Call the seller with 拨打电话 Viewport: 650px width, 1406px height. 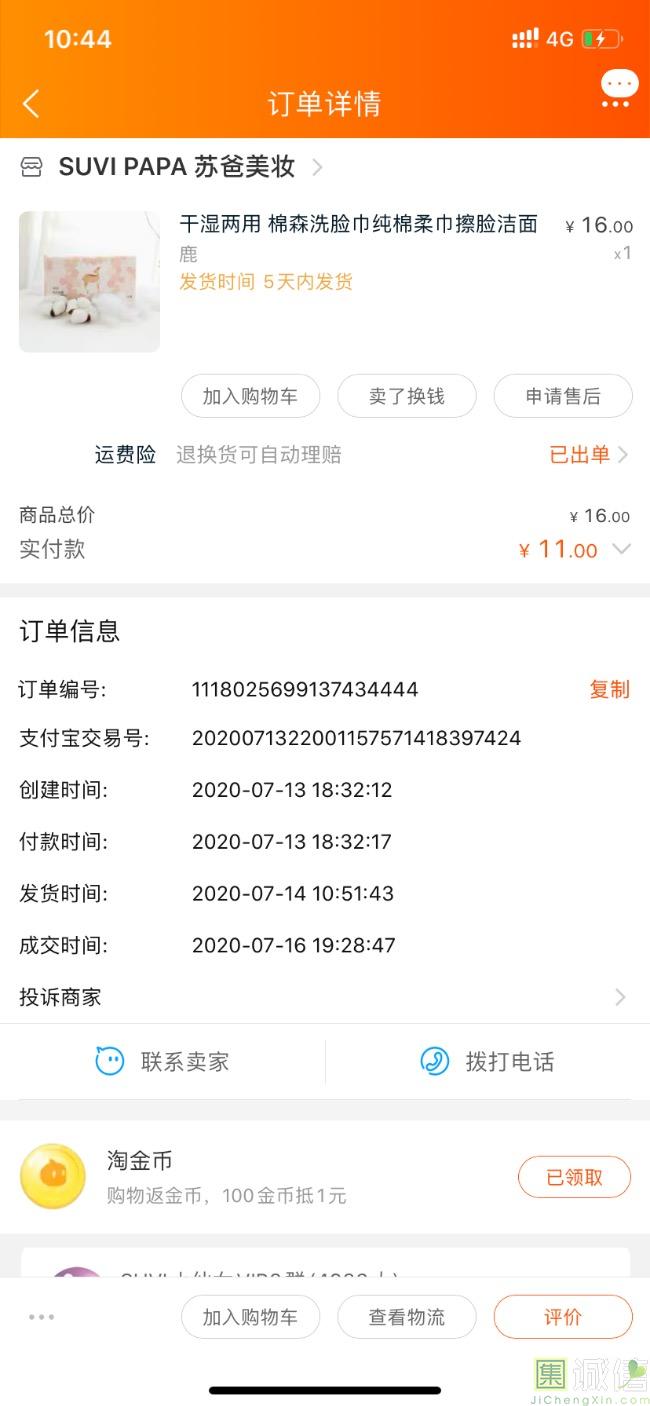point(487,1061)
